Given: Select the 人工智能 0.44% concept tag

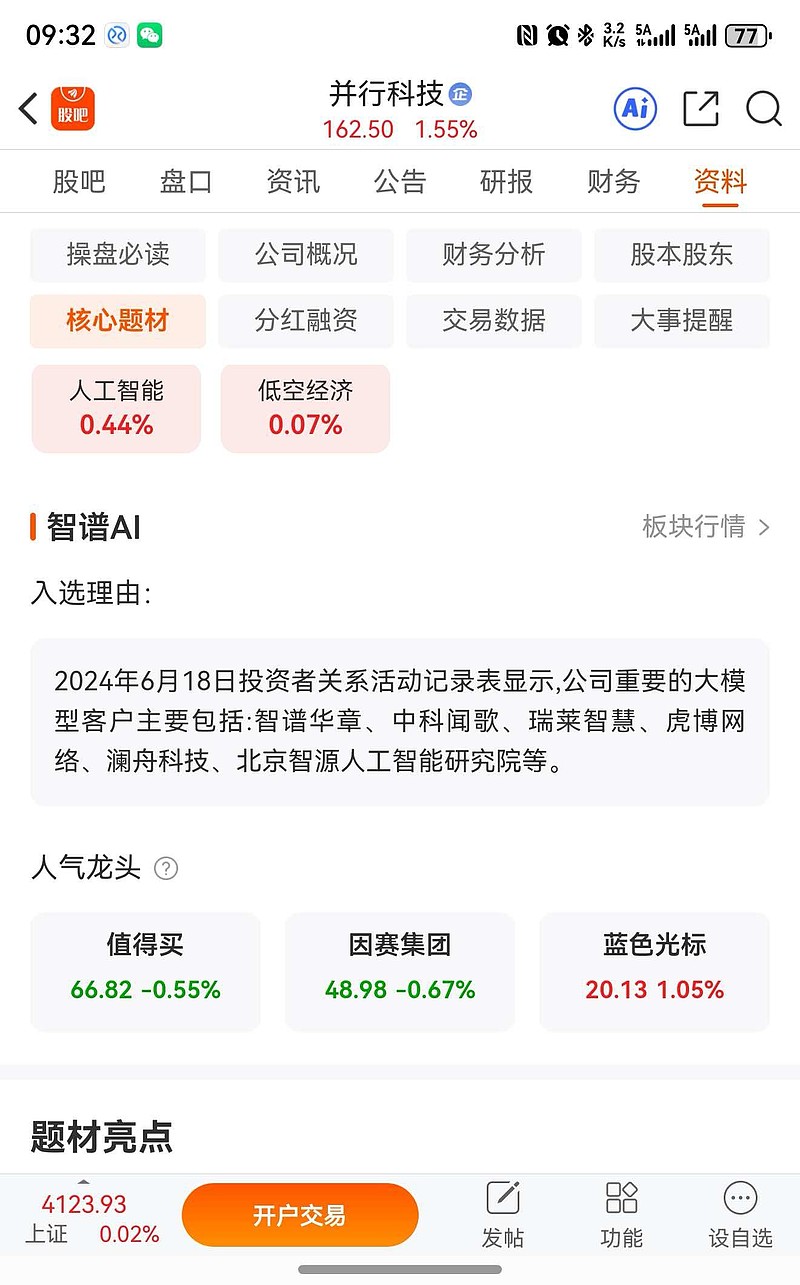Looking at the screenshot, I should click(115, 407).
